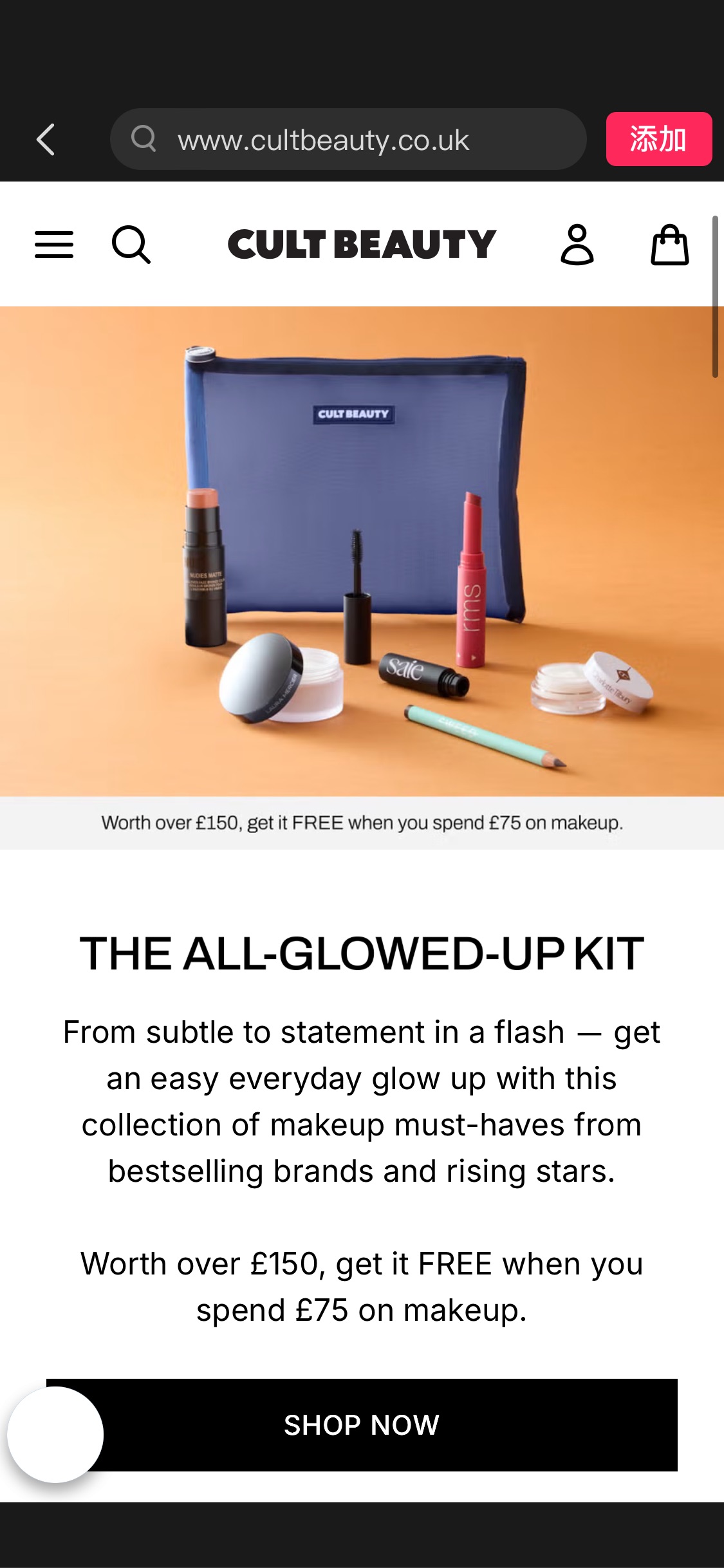Tap the cultbeauty.co.uk address bar
724x1568 pixels.
click(348, 140)
